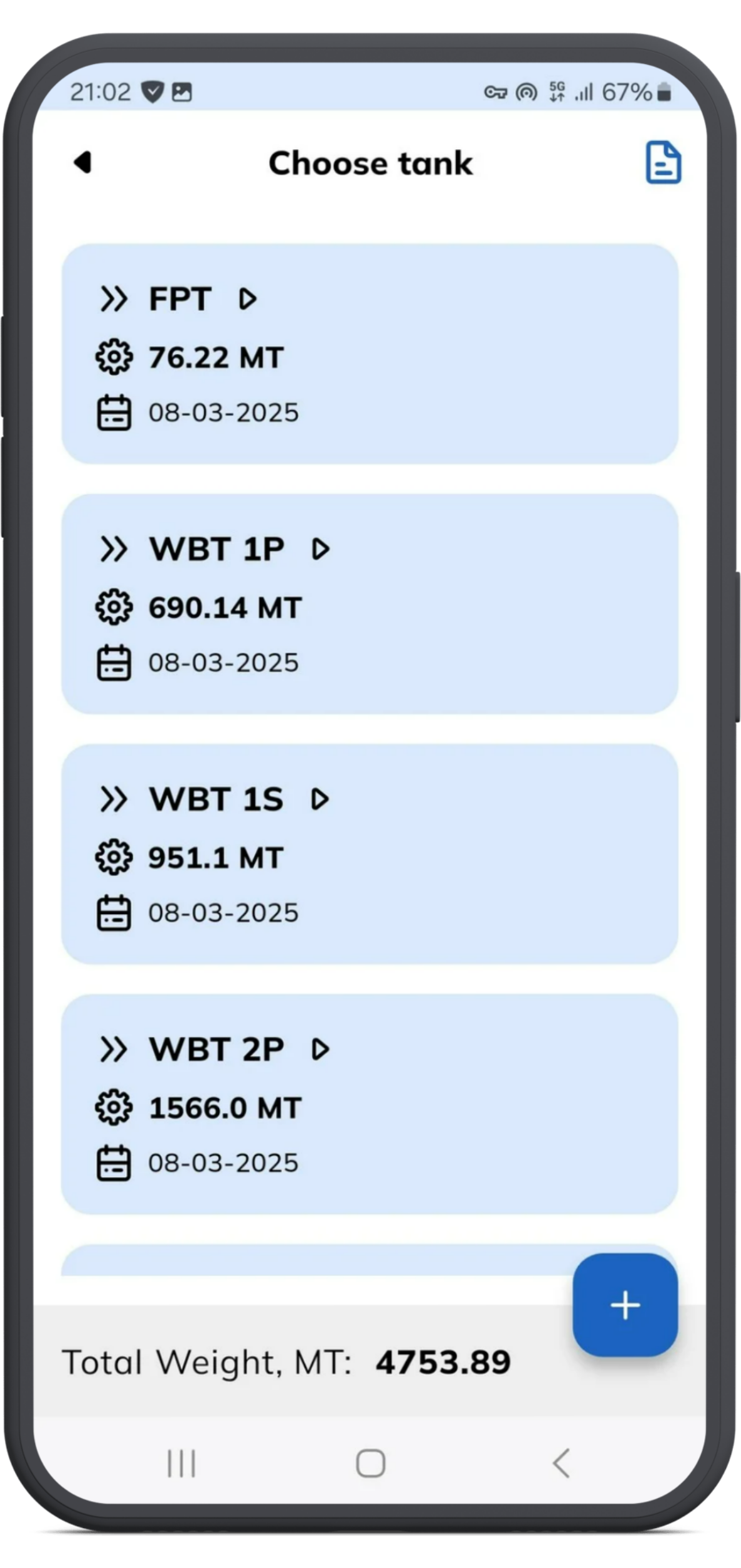
Task: Open the report document icon
Action: 662,162
